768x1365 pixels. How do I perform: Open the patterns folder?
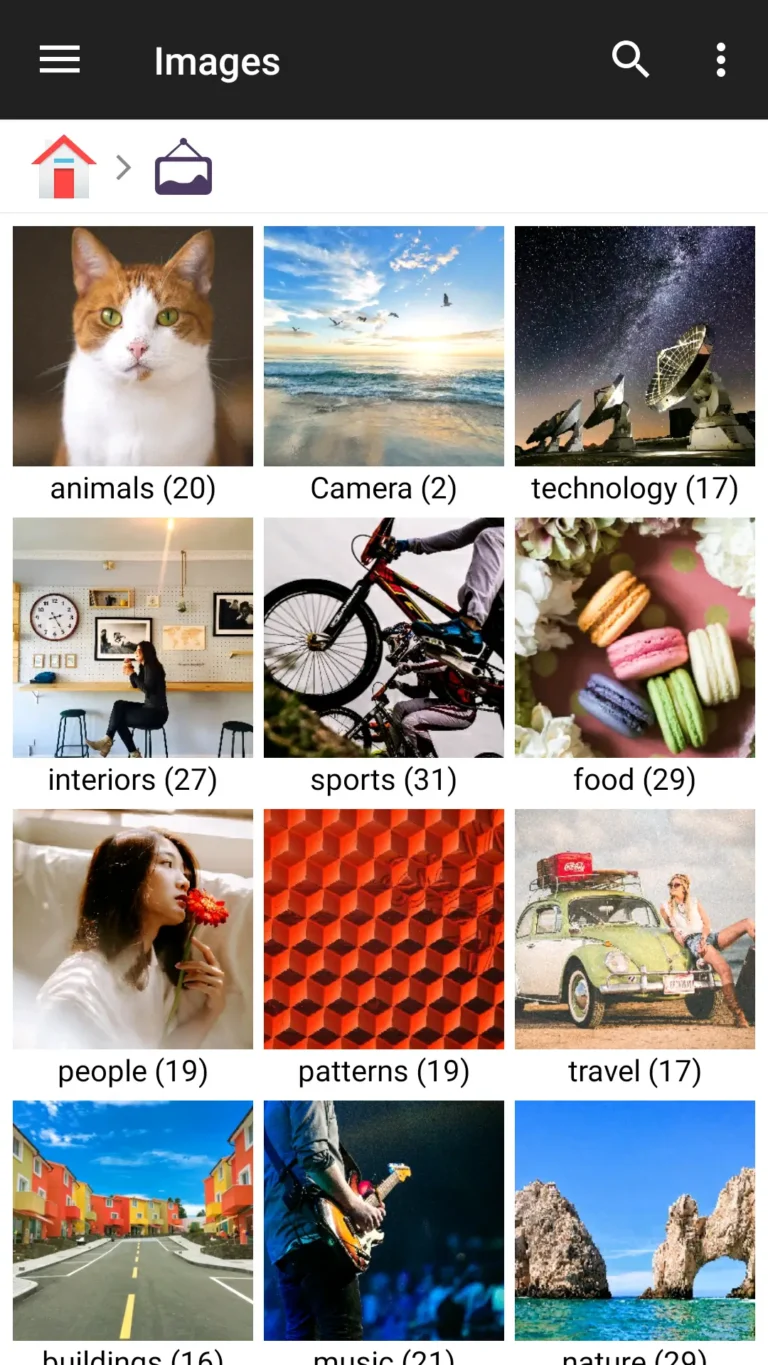[x=383, y=928]
